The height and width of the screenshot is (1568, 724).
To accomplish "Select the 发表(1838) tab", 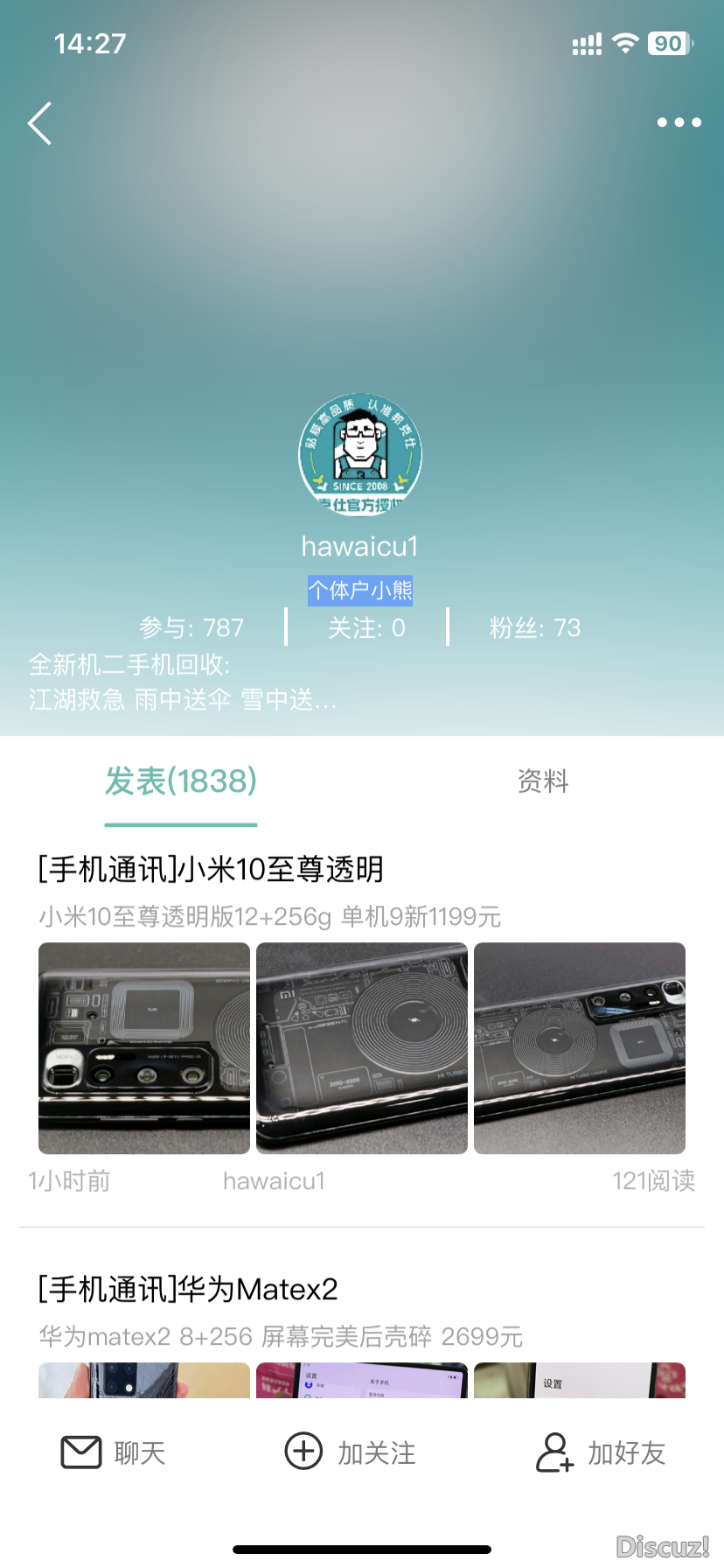I will coord(181,781).
